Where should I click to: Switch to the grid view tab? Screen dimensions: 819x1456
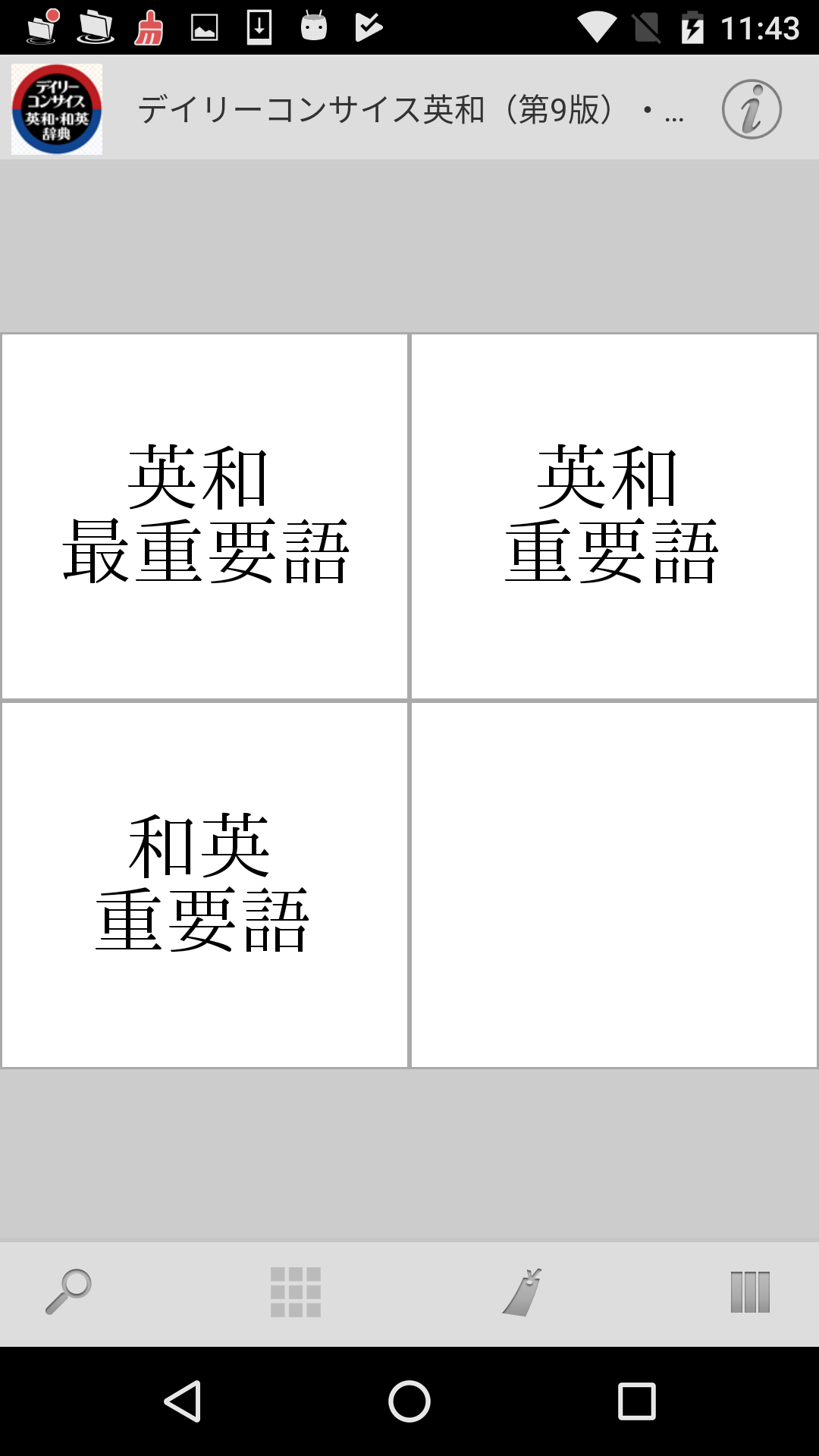(296, 1291)
